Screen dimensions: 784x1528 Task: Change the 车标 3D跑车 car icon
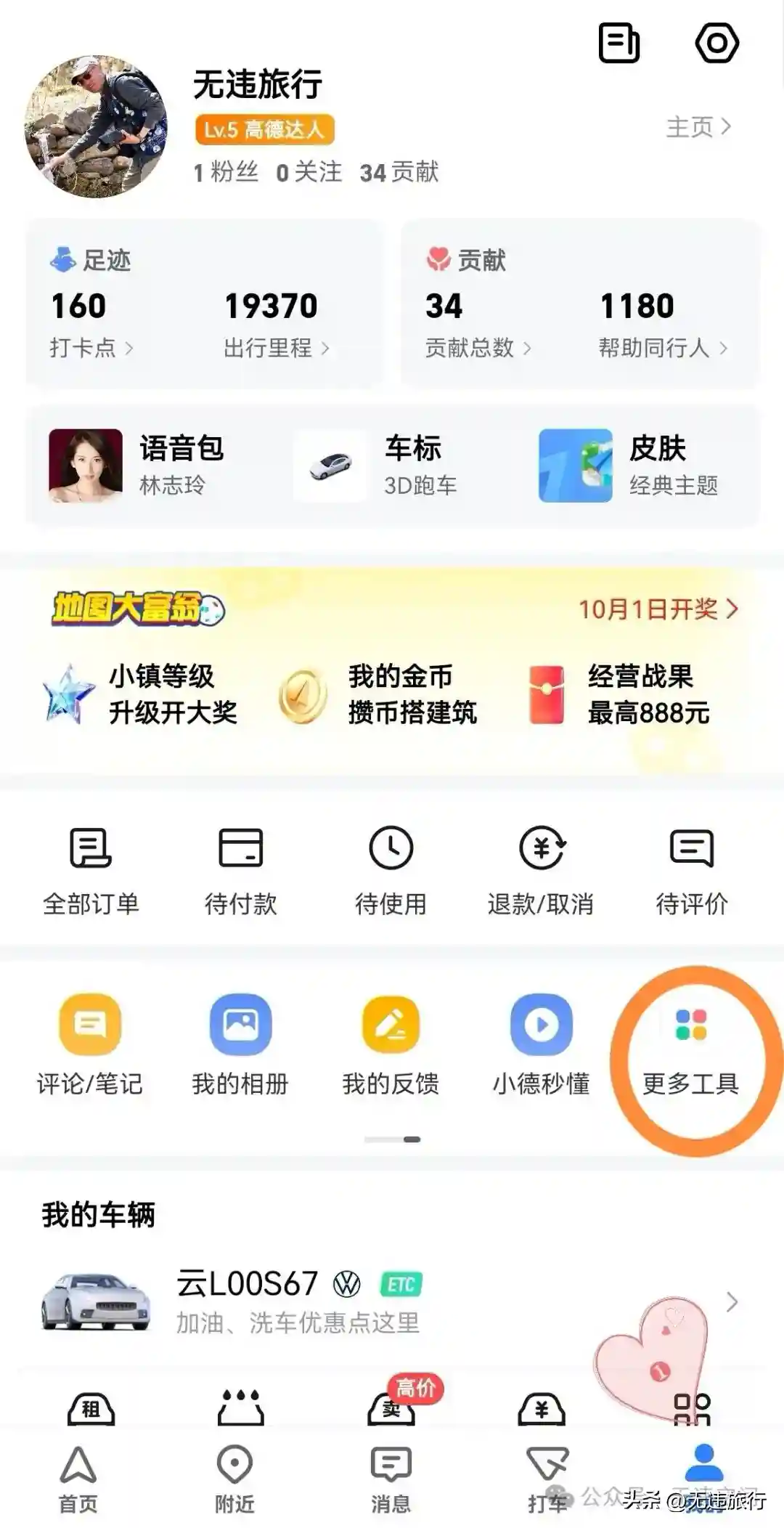click(x=377, y=466)
